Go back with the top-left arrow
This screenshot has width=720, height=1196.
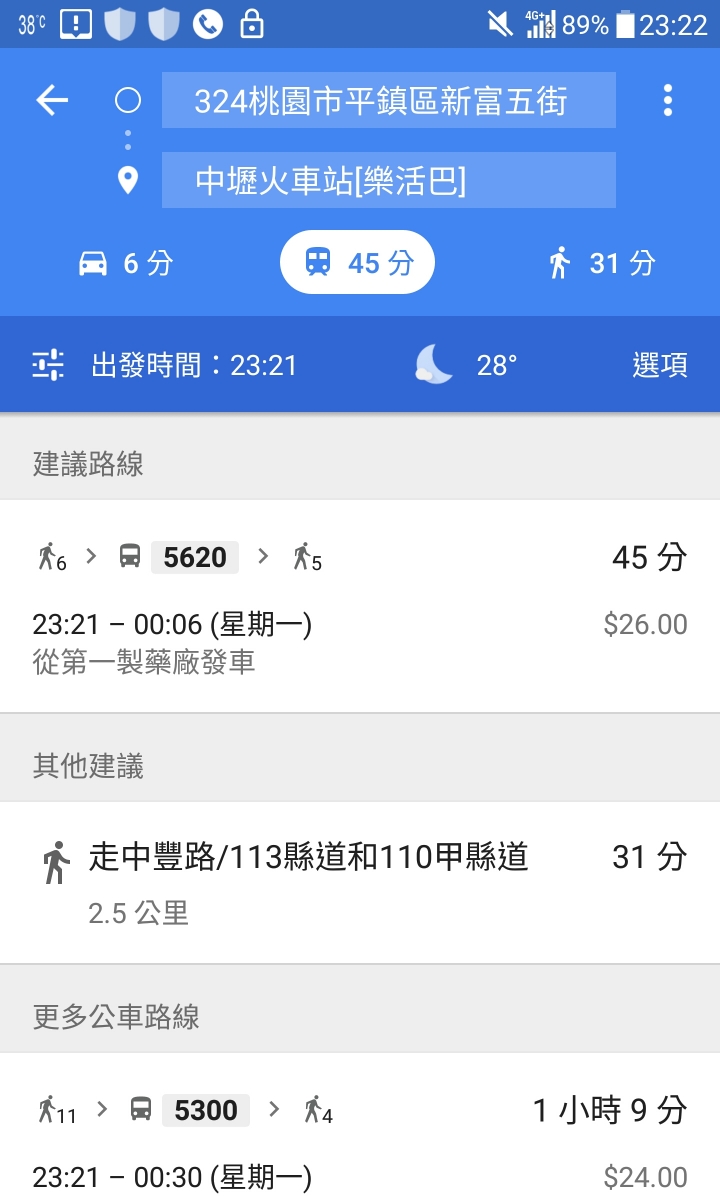pyautogui.click(x=52, y=100)
